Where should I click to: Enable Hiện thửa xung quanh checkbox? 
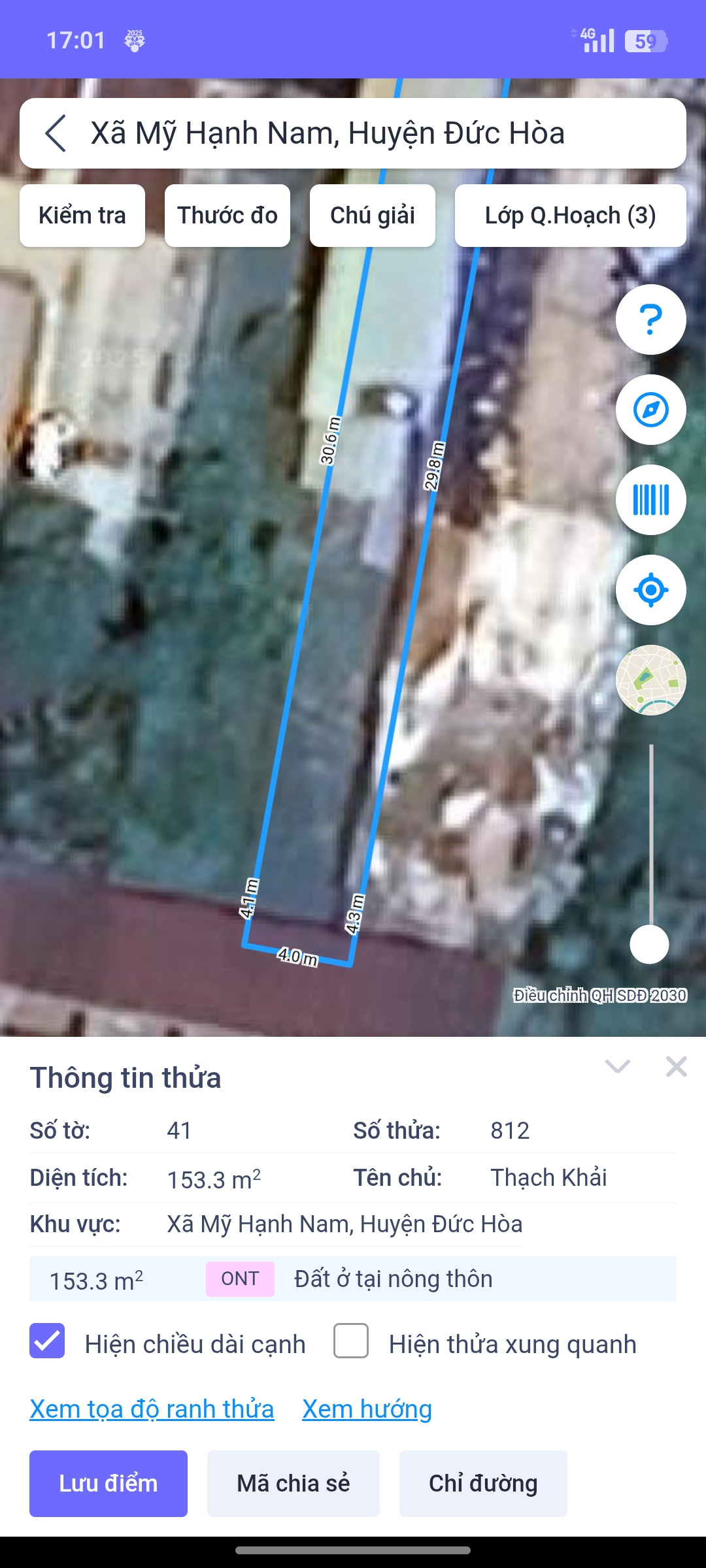tap(351, 1341)
